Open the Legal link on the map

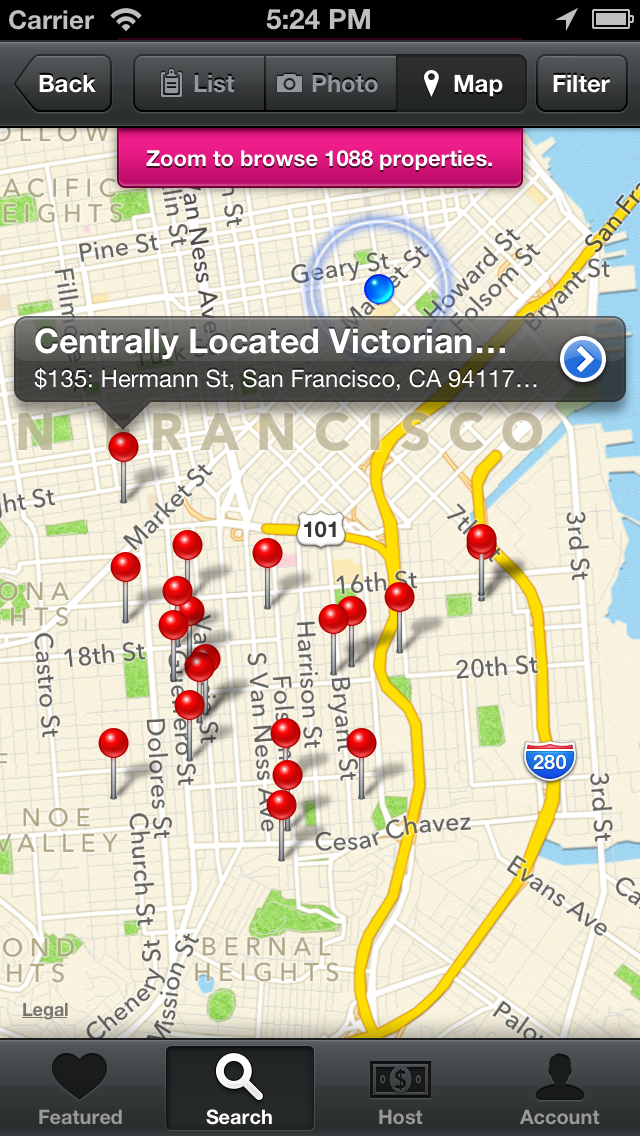click(x=45, y=1010)
